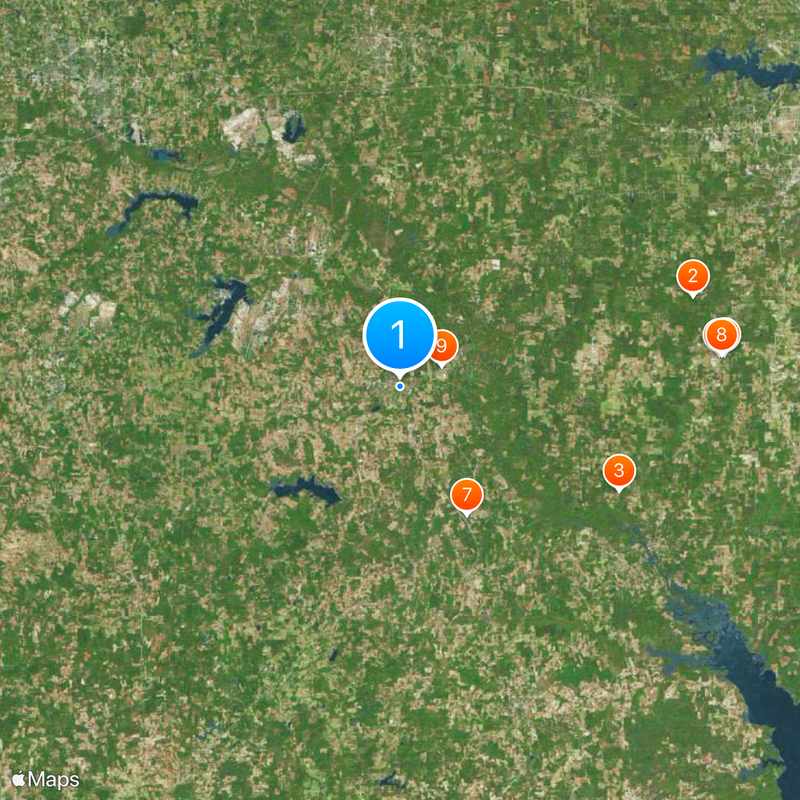Open orange map pin number 2
Screen dimensions: 800x800
pyautogui.click(x=692, y=276)
